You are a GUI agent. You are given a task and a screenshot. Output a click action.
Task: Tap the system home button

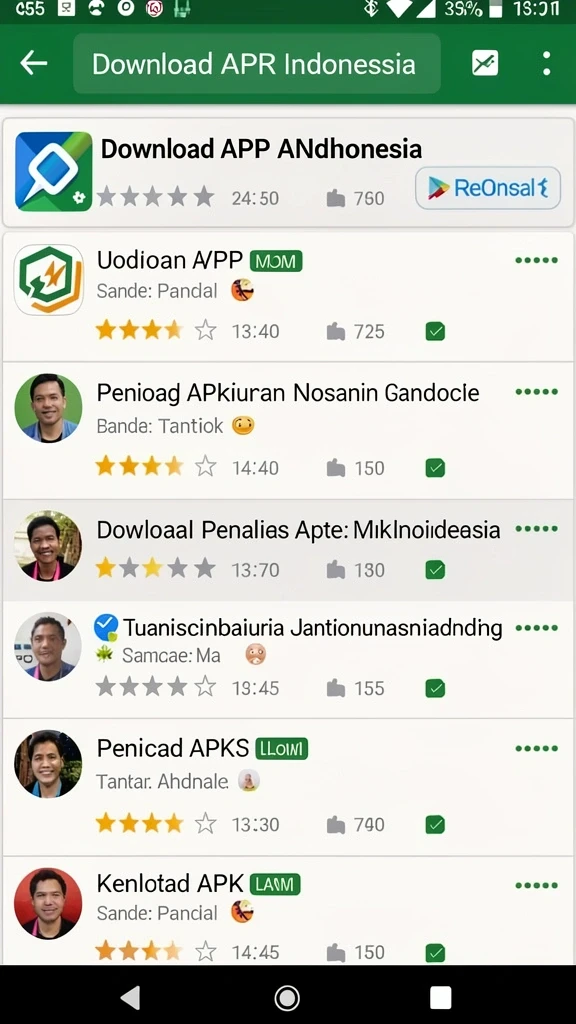click(287, 997)
